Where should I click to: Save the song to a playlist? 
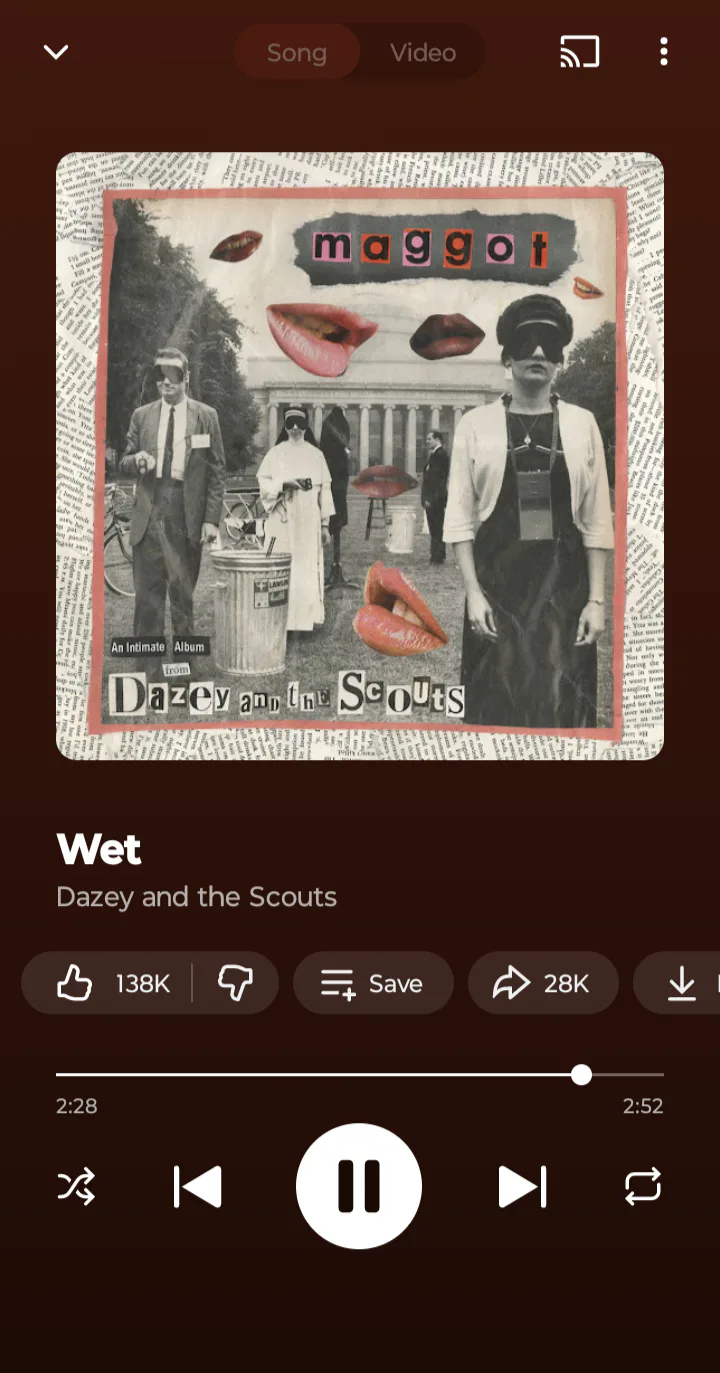pyautogui.click(x=373, y=984)
